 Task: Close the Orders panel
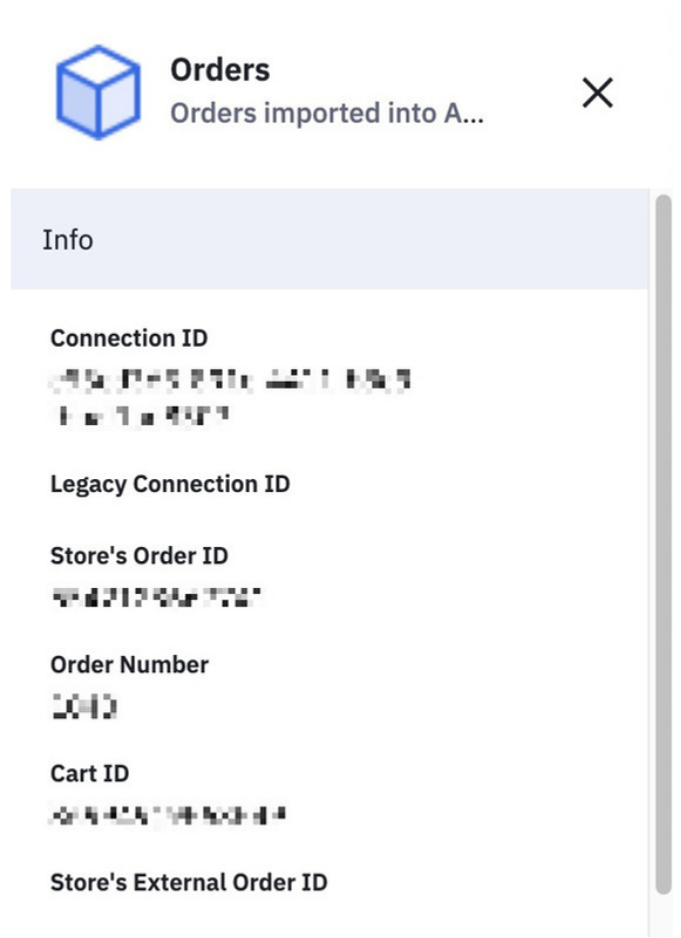coord(597,93)
